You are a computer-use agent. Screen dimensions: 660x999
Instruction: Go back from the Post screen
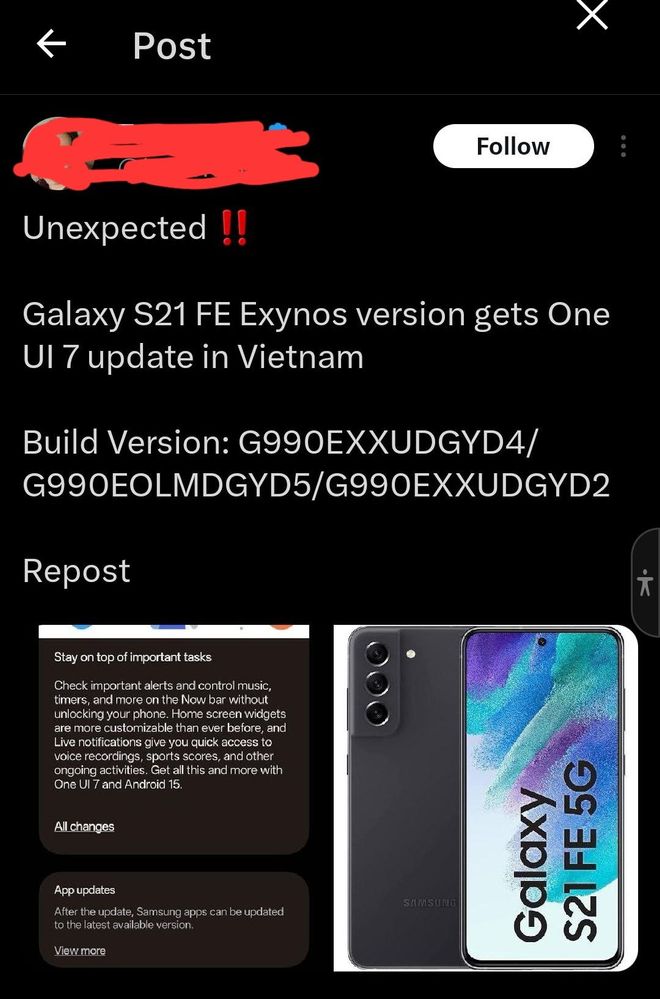51,44
